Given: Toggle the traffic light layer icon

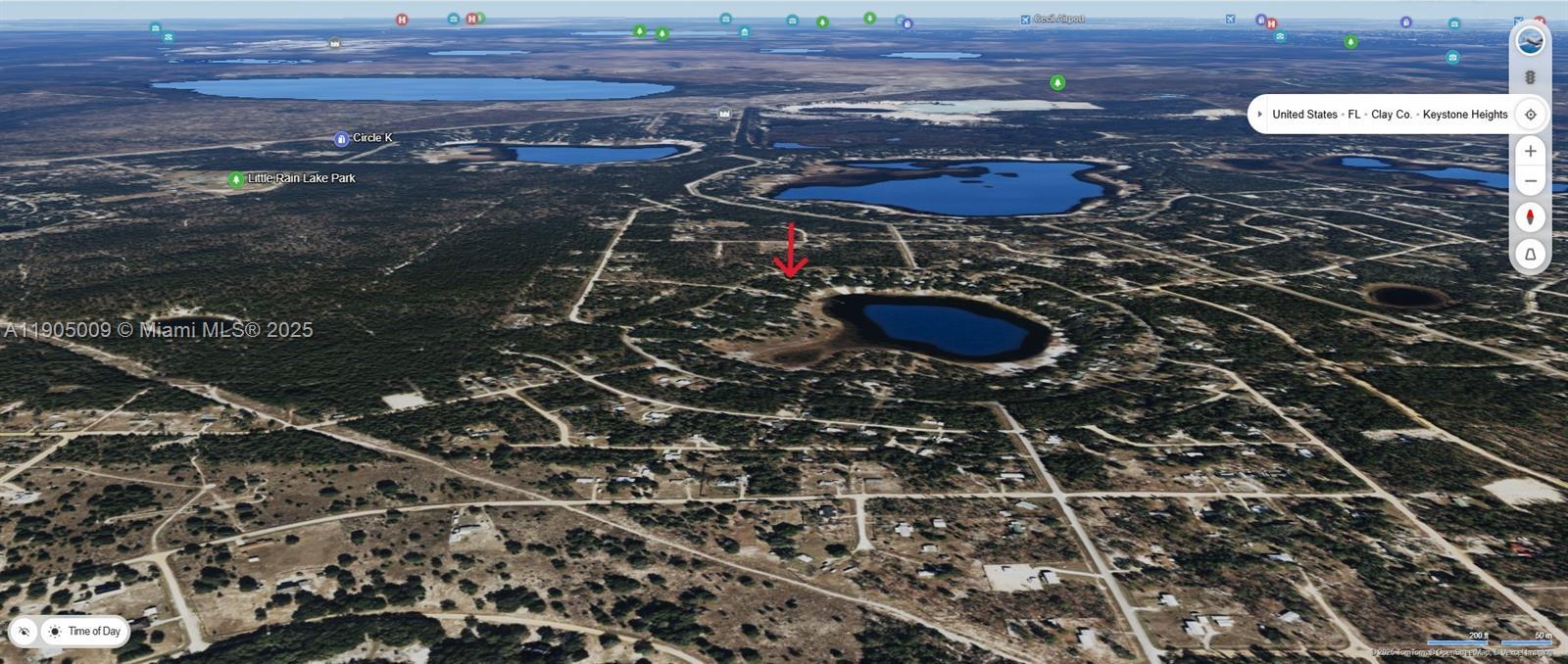Looking at the screenshot, I should click(1530, 77).
